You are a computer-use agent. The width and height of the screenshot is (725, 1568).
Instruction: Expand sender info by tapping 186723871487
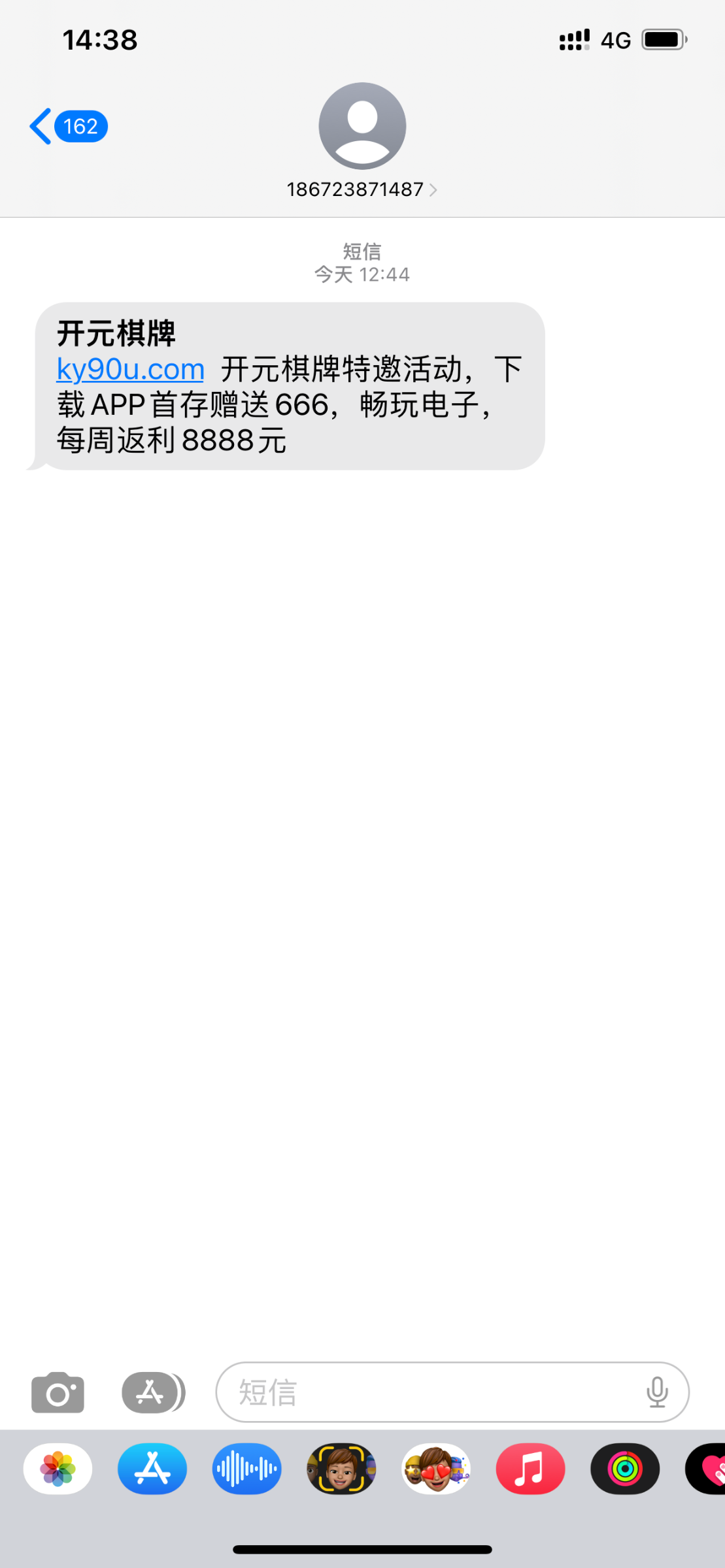356,190
